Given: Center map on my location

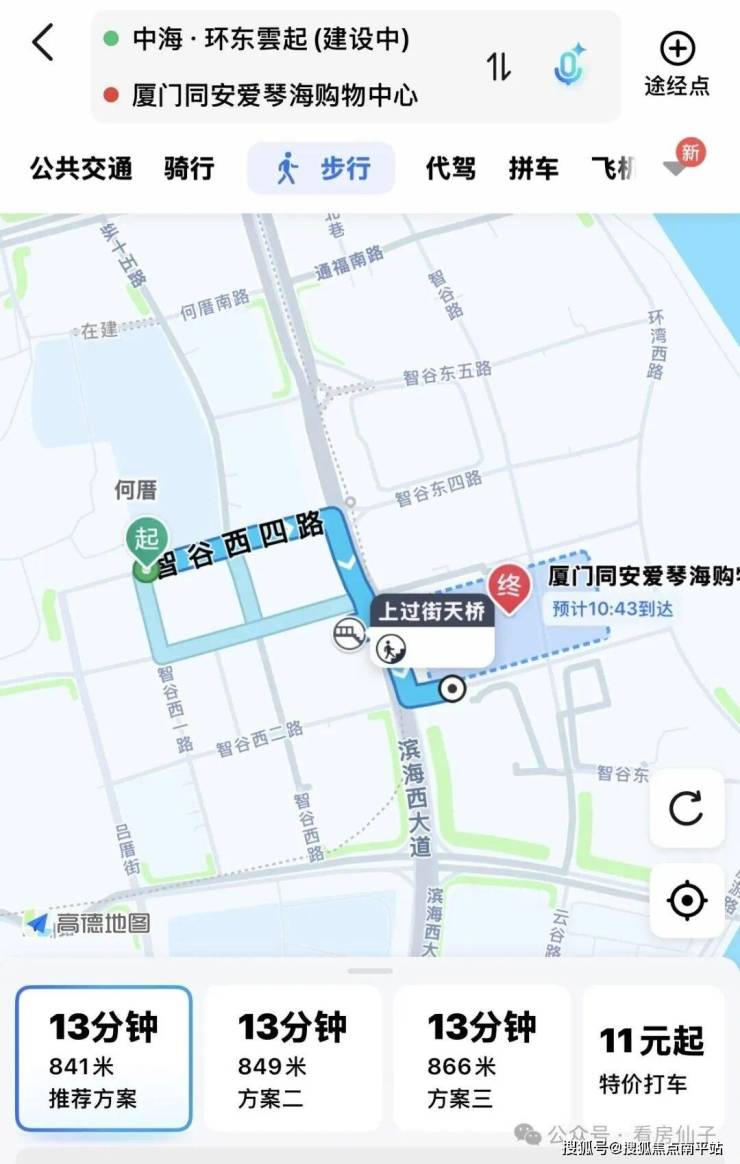Looking at the screenshot, I should coord(686,901).
